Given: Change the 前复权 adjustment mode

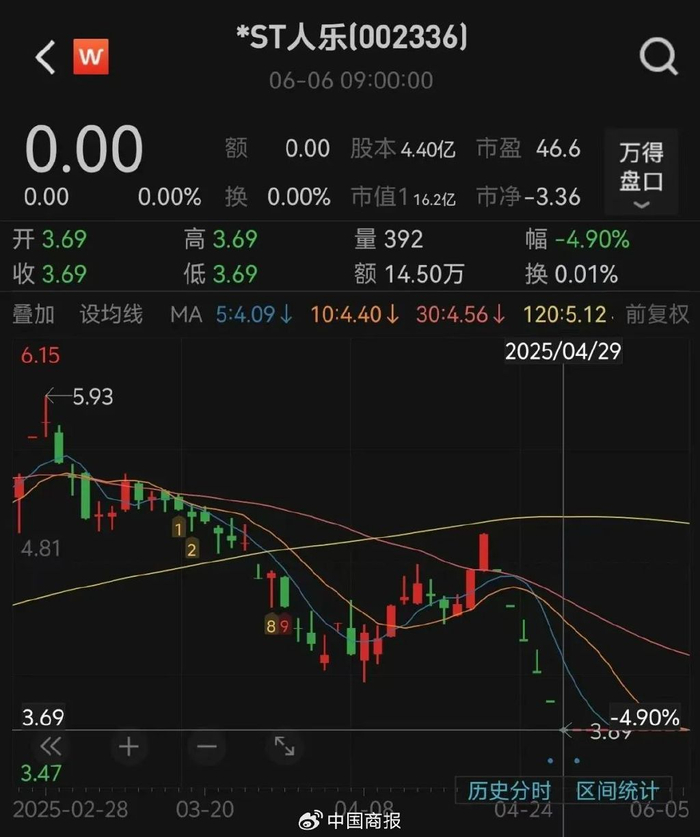Looking at the screenshot, I should (657, 314).
